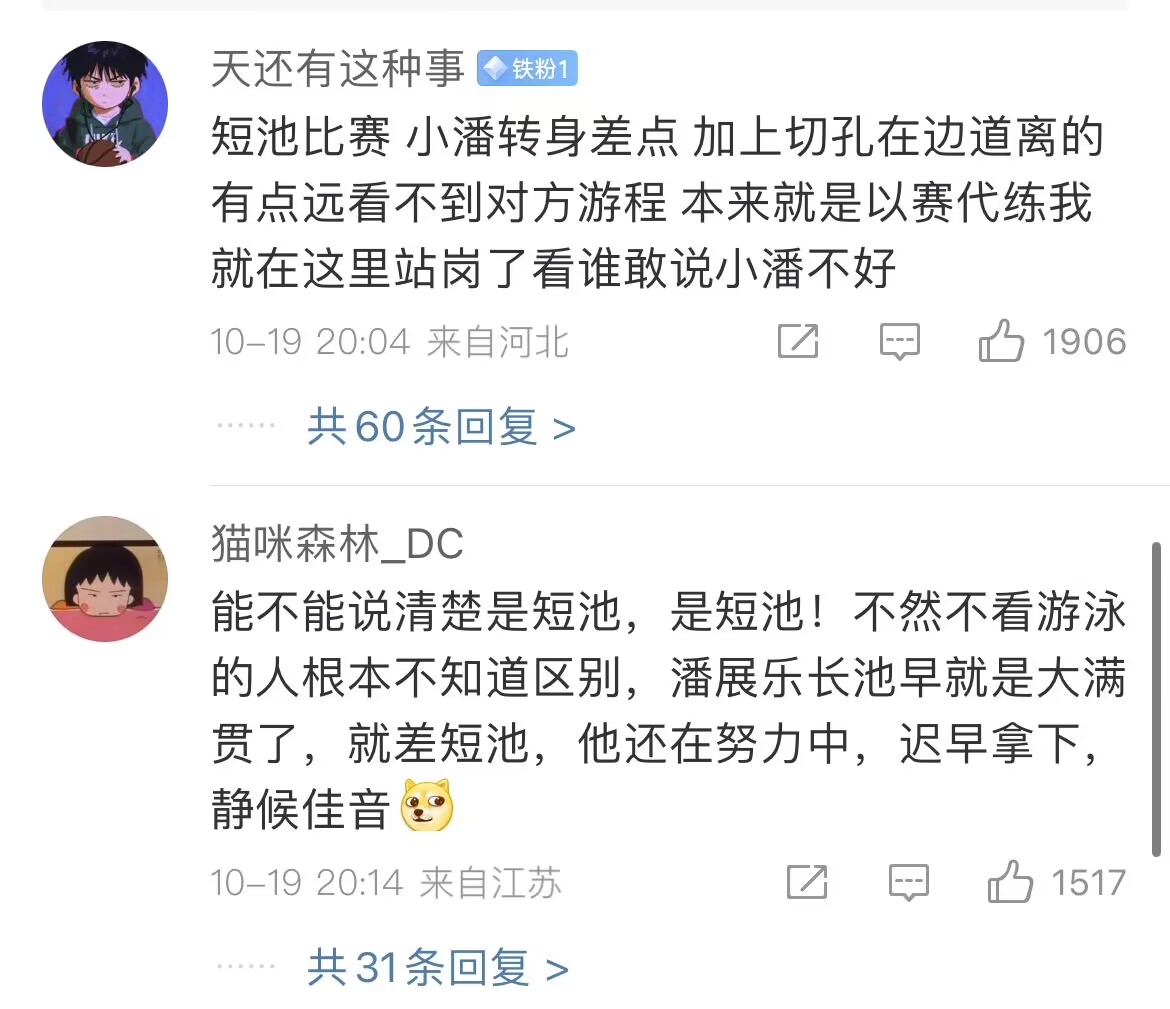Open 猫咪森林_DC's profile avatar
Viewport: 1170px width, 1009px height.
click(x=104, y=579)
